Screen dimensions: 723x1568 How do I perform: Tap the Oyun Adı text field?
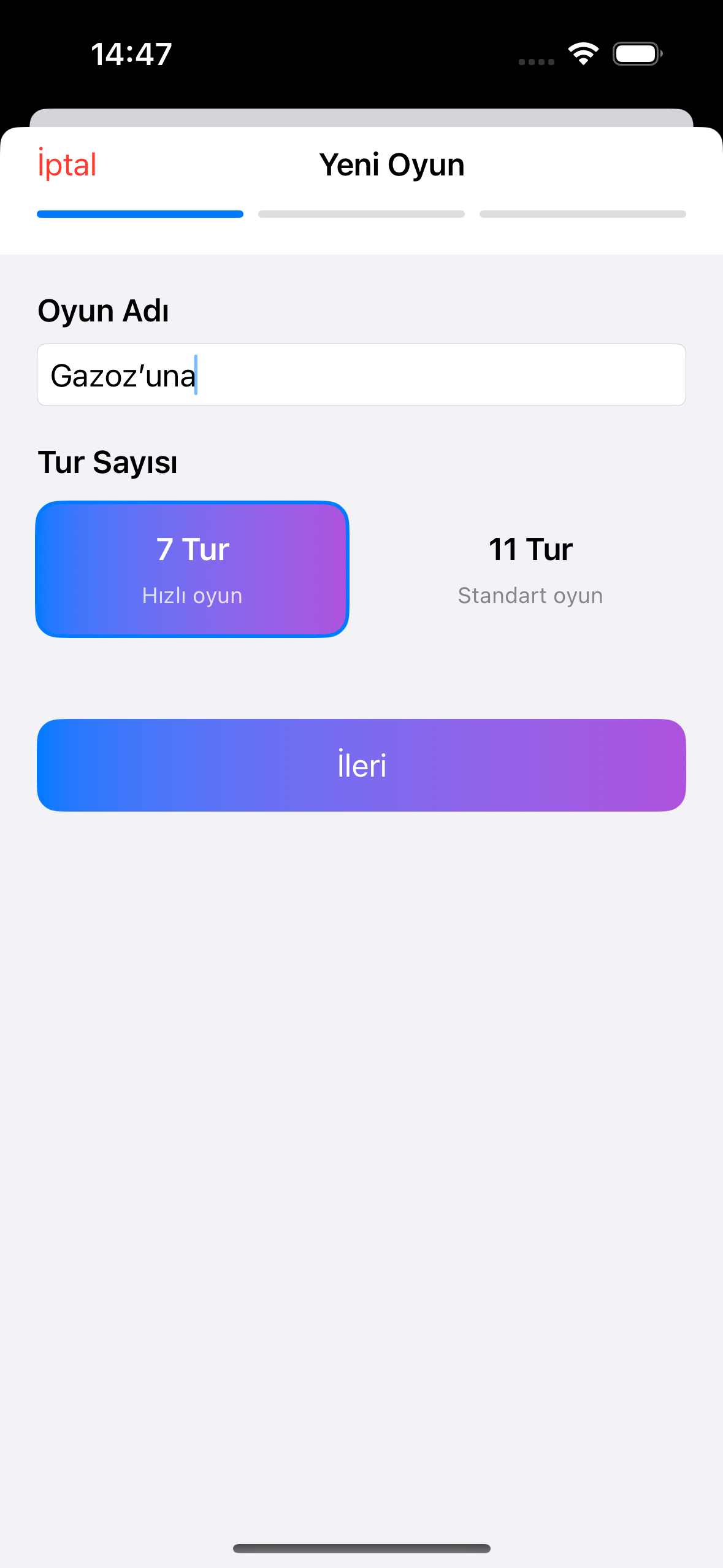361,375
